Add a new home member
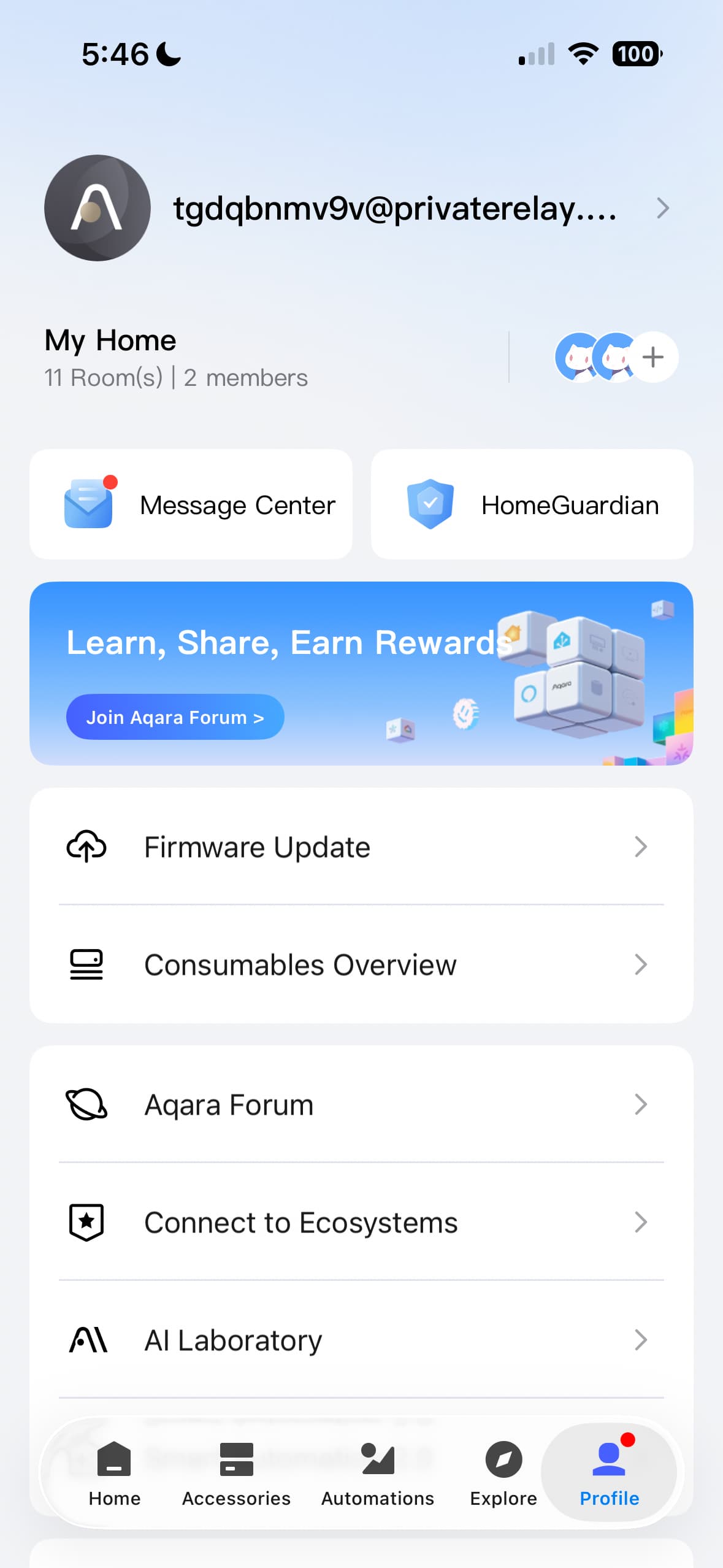The width and height of the screenshot is (723, 1568). click(653, 357)
